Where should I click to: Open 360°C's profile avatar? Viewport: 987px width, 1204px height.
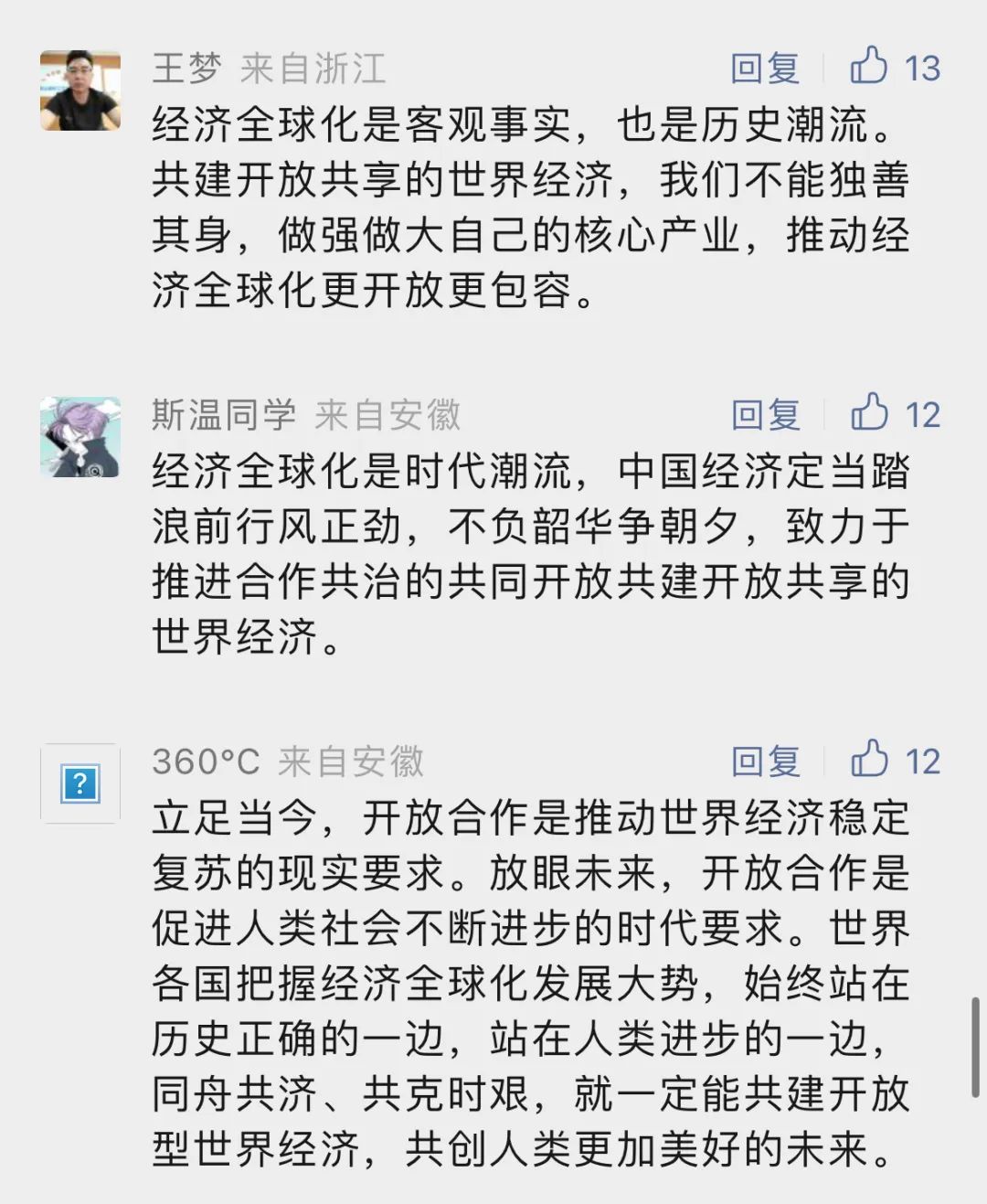pyautogui.click(x=80, y=783)
